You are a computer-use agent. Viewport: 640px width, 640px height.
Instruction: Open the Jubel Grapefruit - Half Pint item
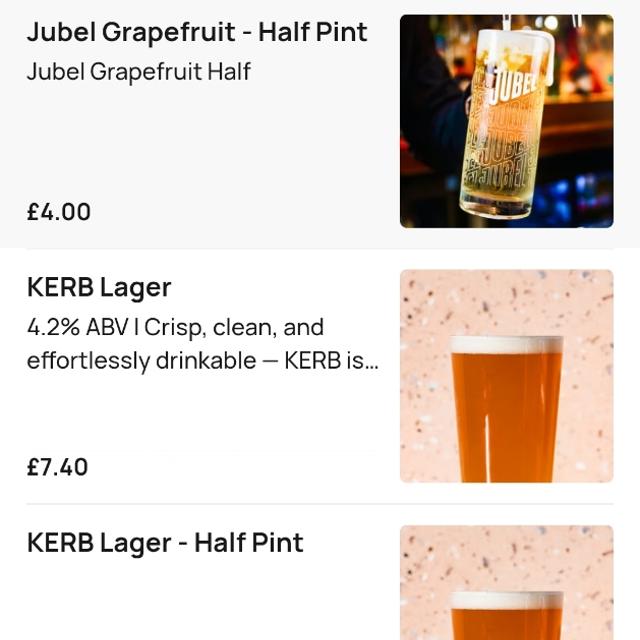tap(197, 32)
